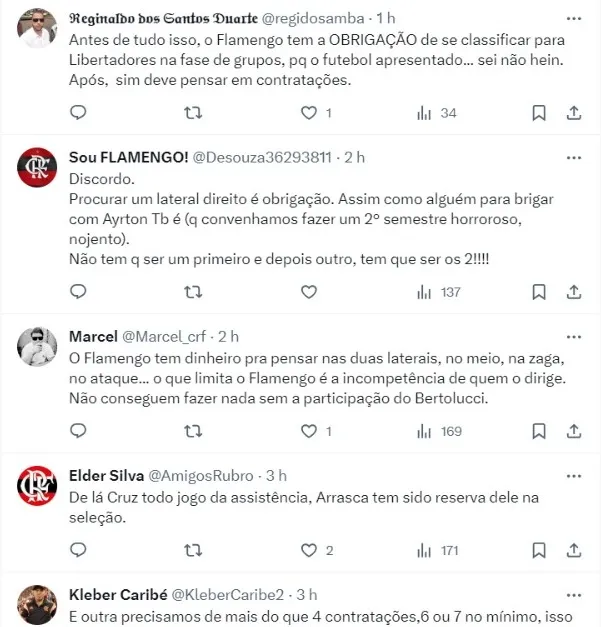Open more options on Marcel's tweet
This screenshot has width=601, height=627.
(573, 336)
